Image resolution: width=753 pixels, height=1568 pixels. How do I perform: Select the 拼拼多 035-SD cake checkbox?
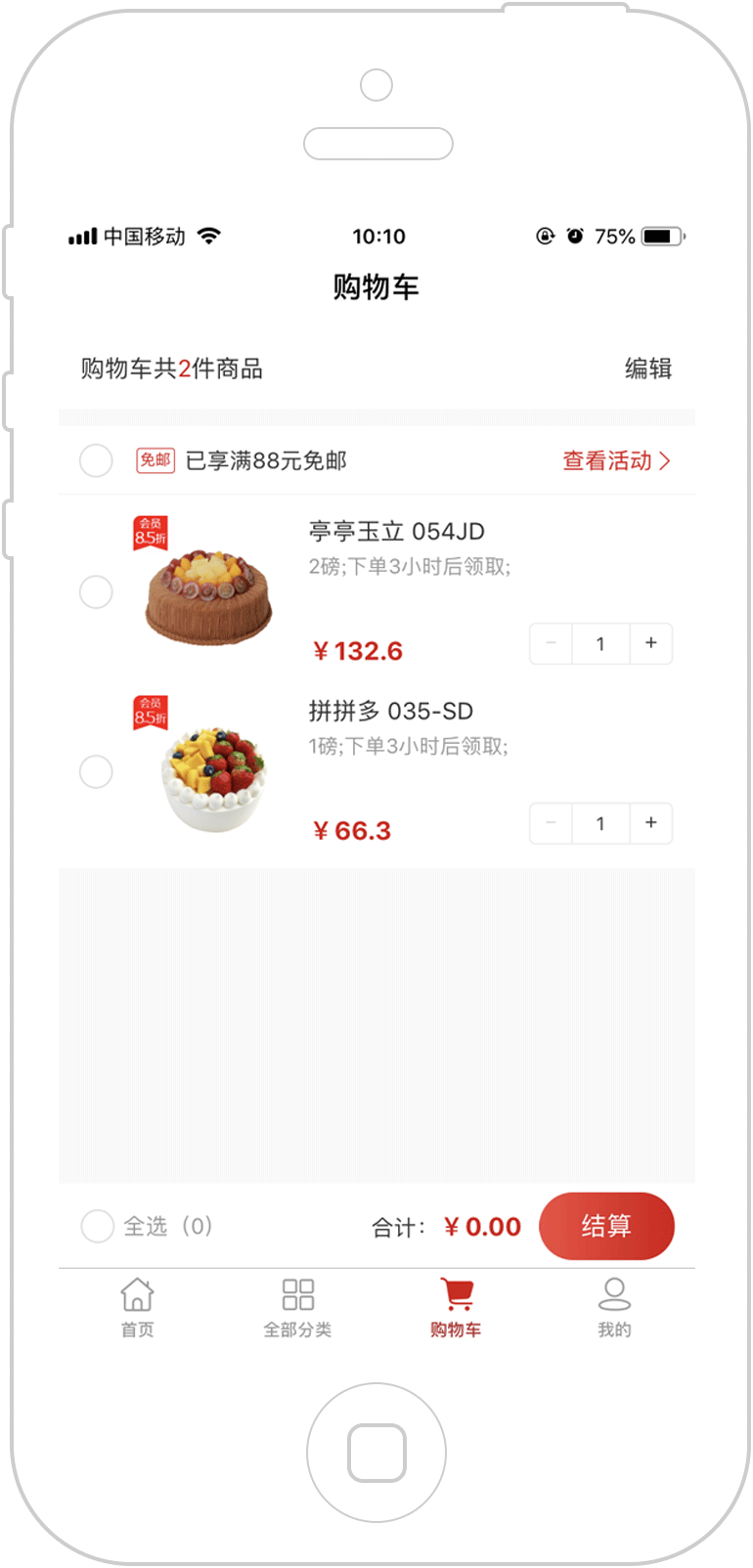[96, 771]
